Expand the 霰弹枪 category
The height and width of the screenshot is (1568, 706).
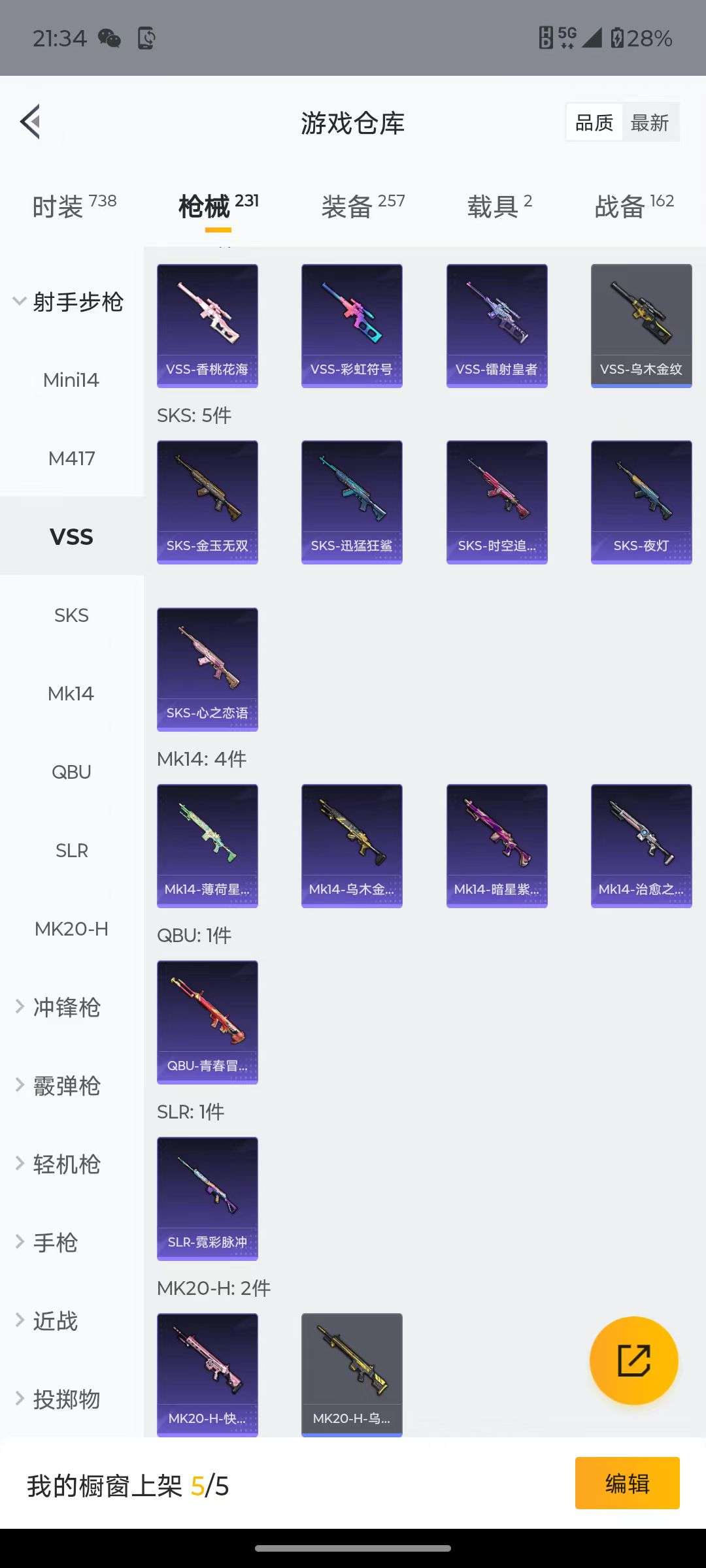click(65, 1086)
